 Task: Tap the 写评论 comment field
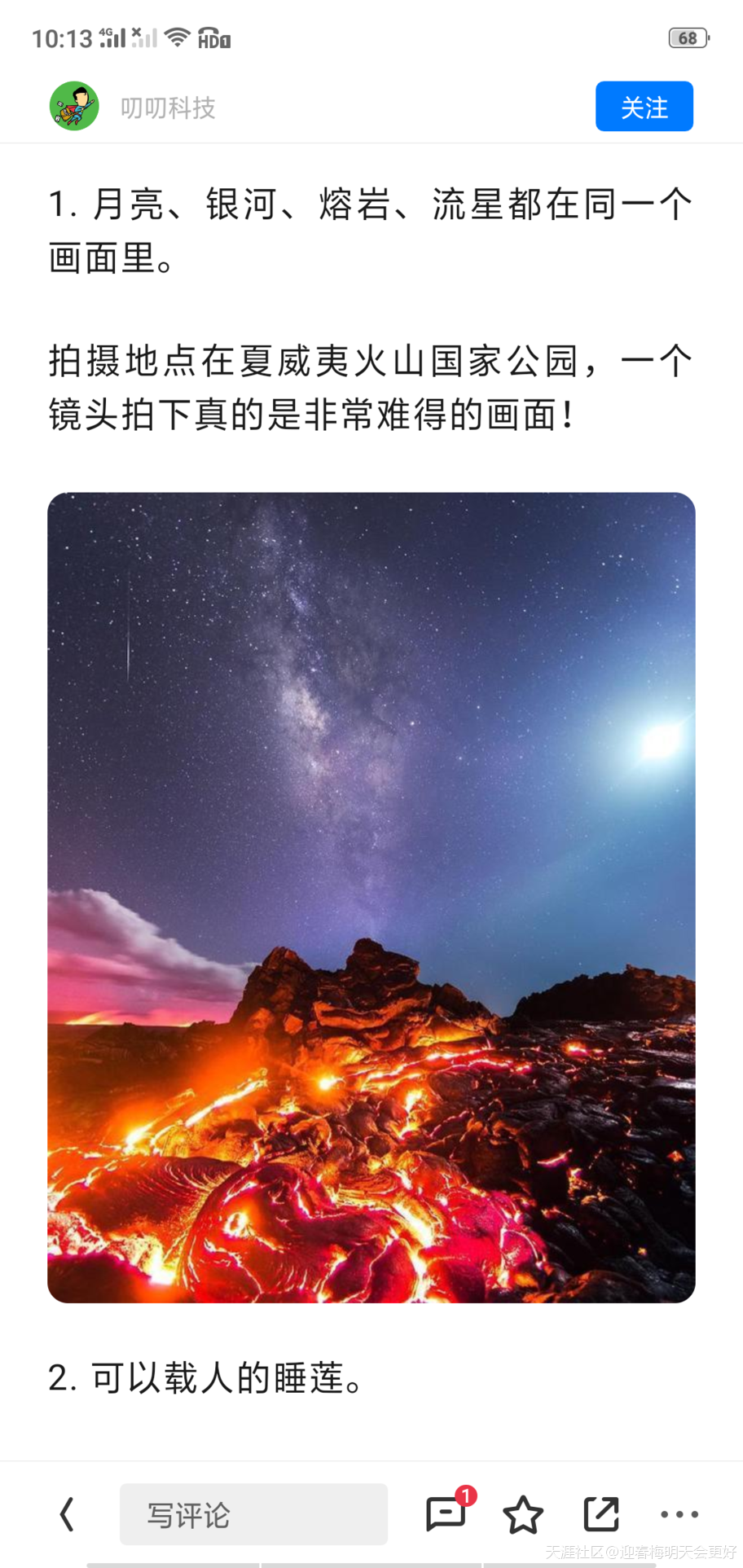click(253, 1514)
